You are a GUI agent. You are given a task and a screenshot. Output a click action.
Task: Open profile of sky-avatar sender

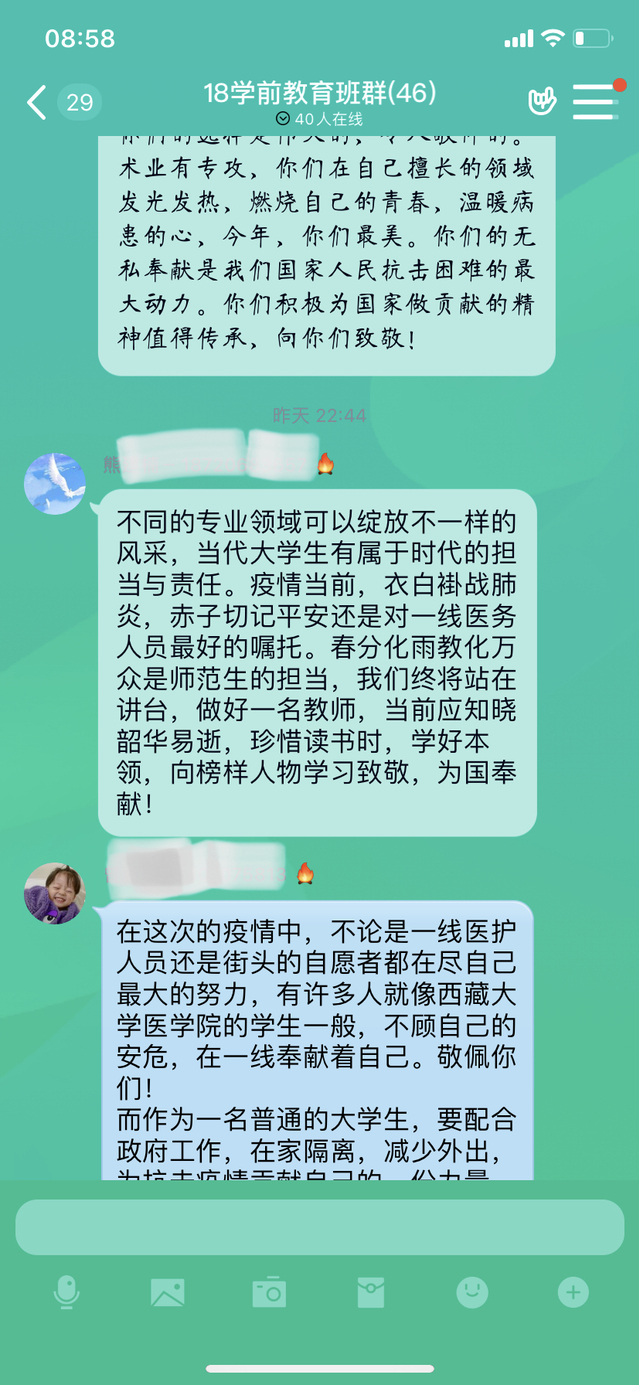pyautogui.click(x=55, y=484)
